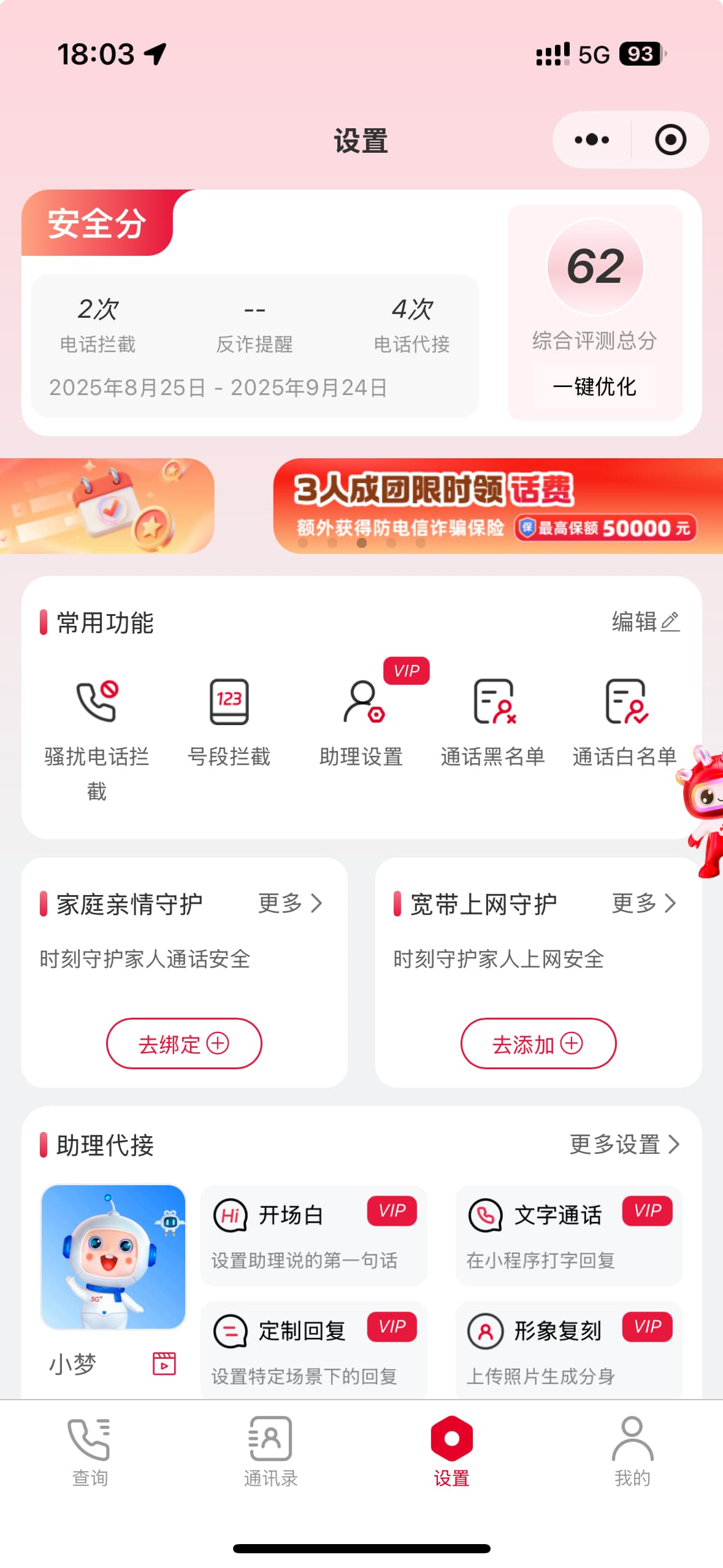723x1568 pixels.
Task: Open the 3人成团限时领话费 banner
Action: (x=498, y=505)
